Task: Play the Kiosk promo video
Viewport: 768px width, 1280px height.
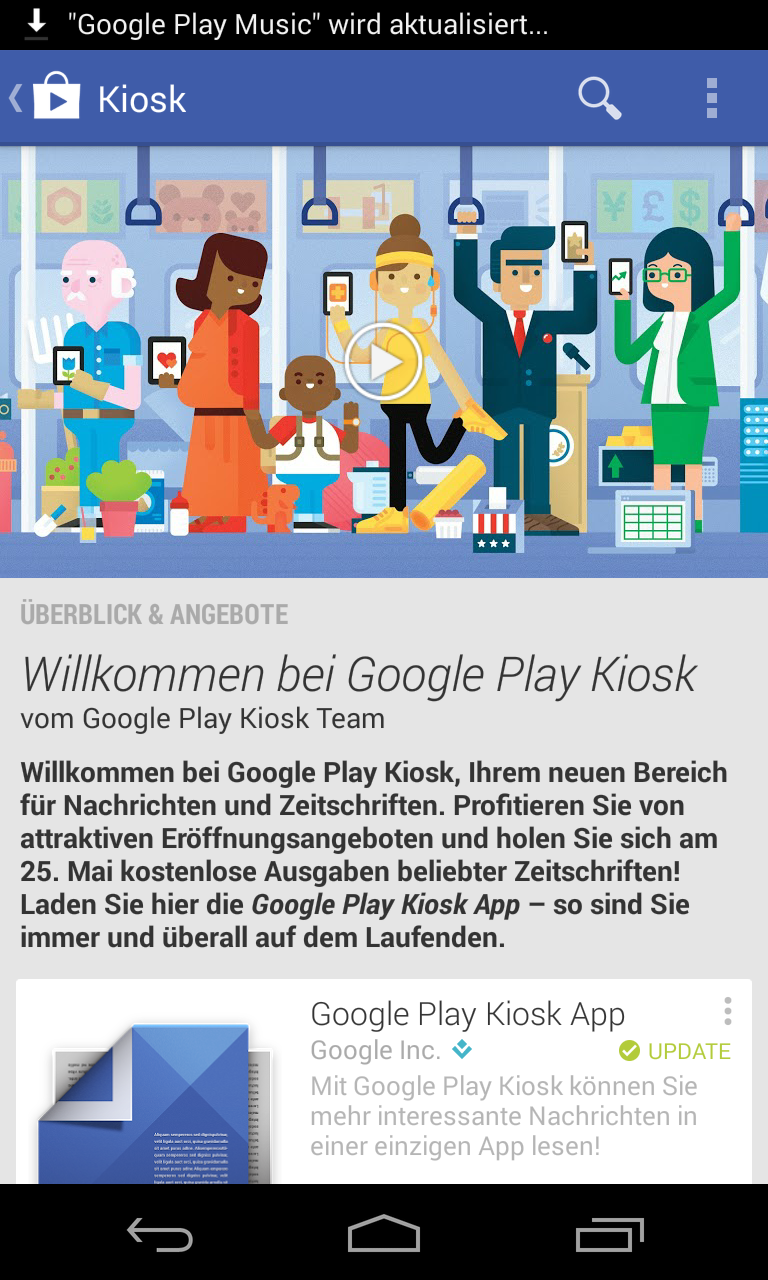Action: click(x=383, y=361)
